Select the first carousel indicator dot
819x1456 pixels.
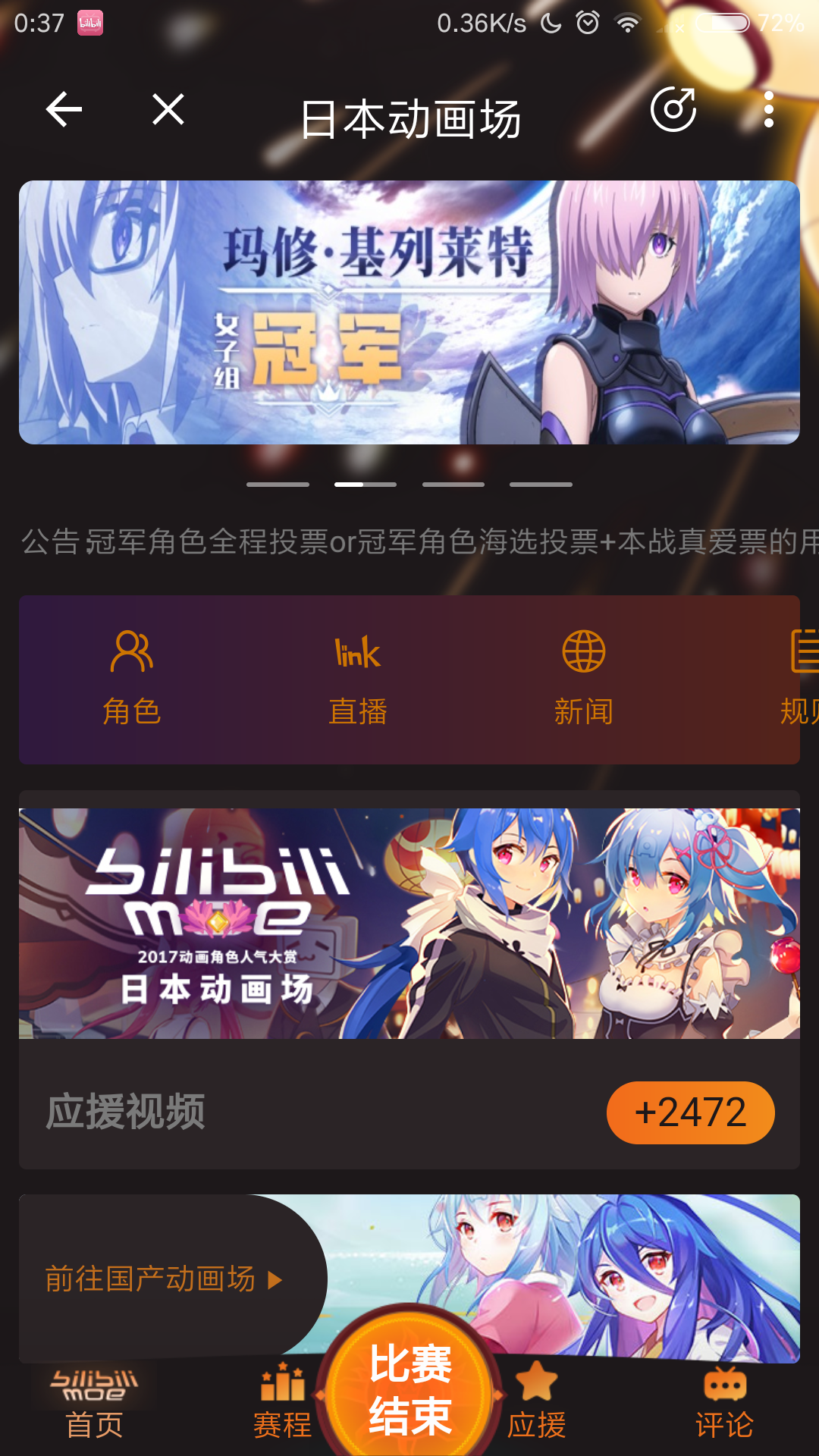[280, 484]
